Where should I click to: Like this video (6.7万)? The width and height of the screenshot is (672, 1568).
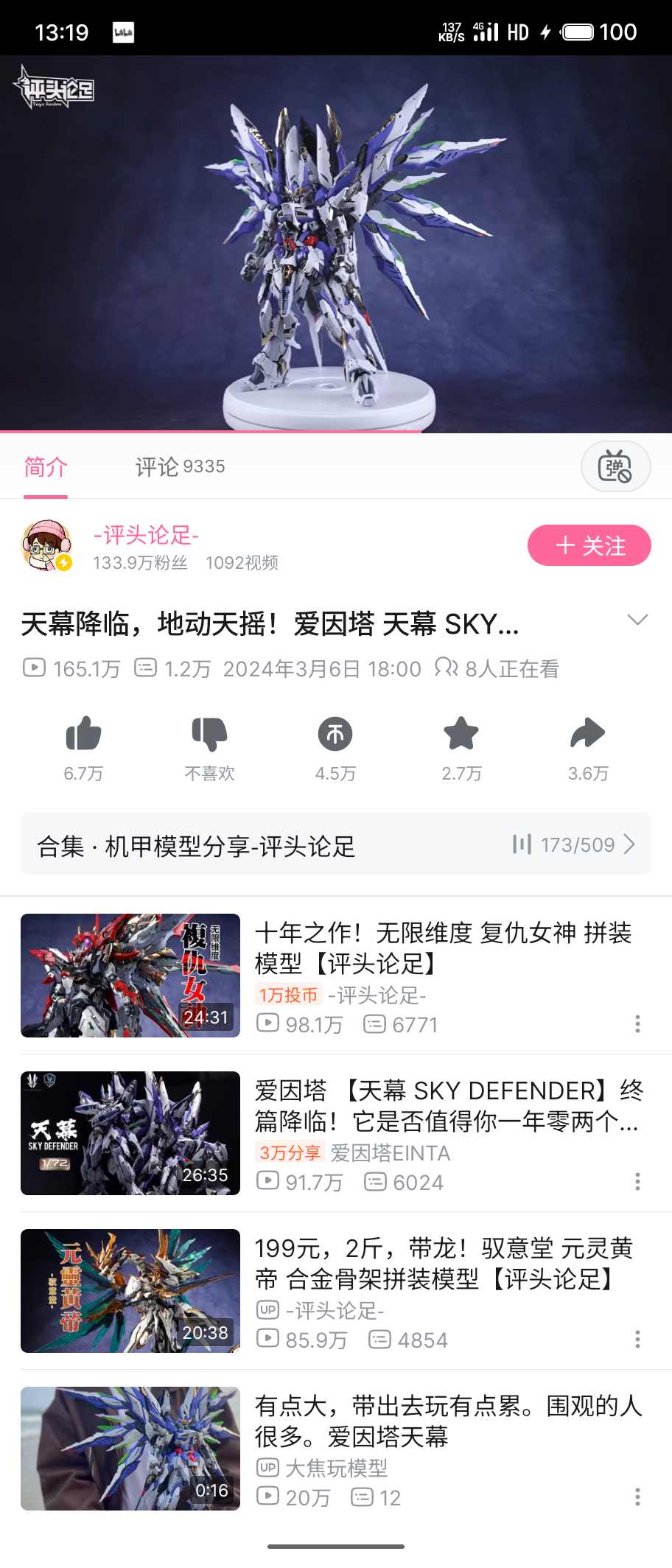pyautogui.click(x=83, y=735)
